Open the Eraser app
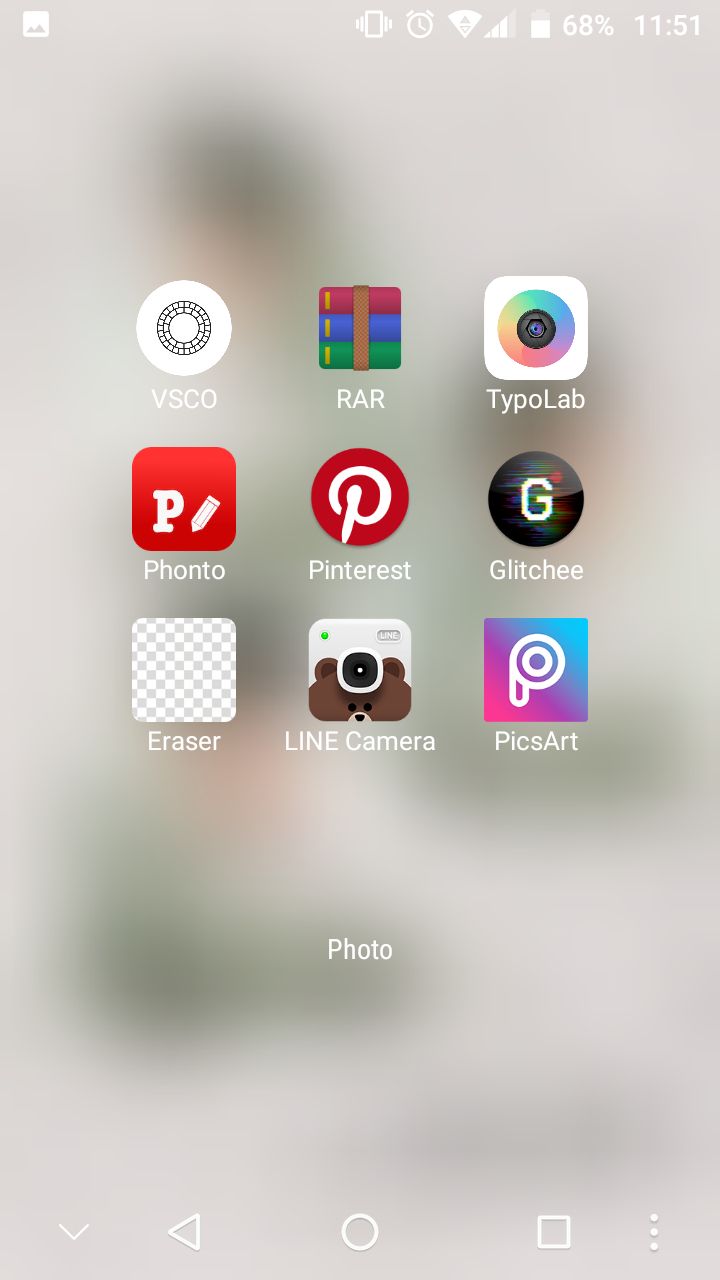Viewport: 720px width, 1280px height. (x=184, y=670)
